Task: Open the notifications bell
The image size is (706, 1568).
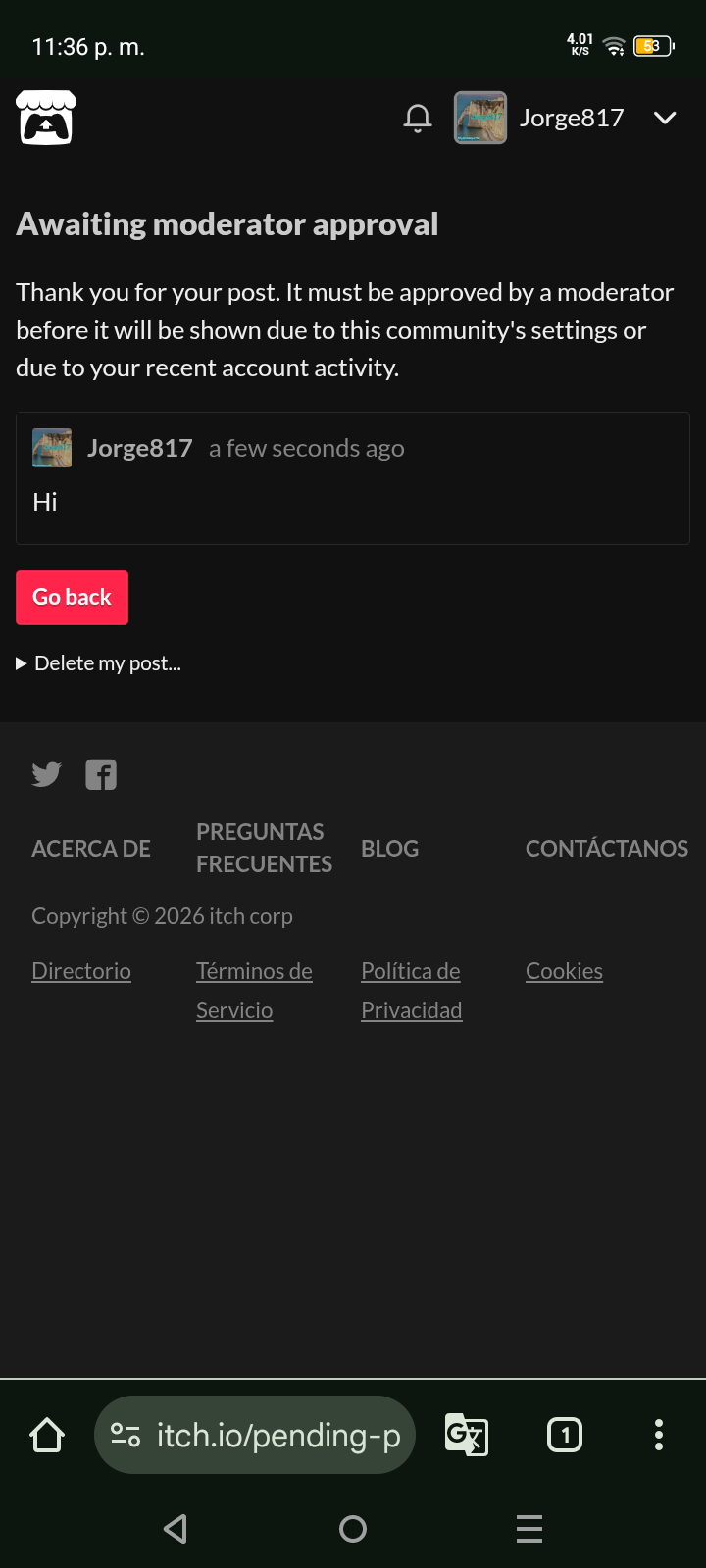Action: (x=418, y=119)
